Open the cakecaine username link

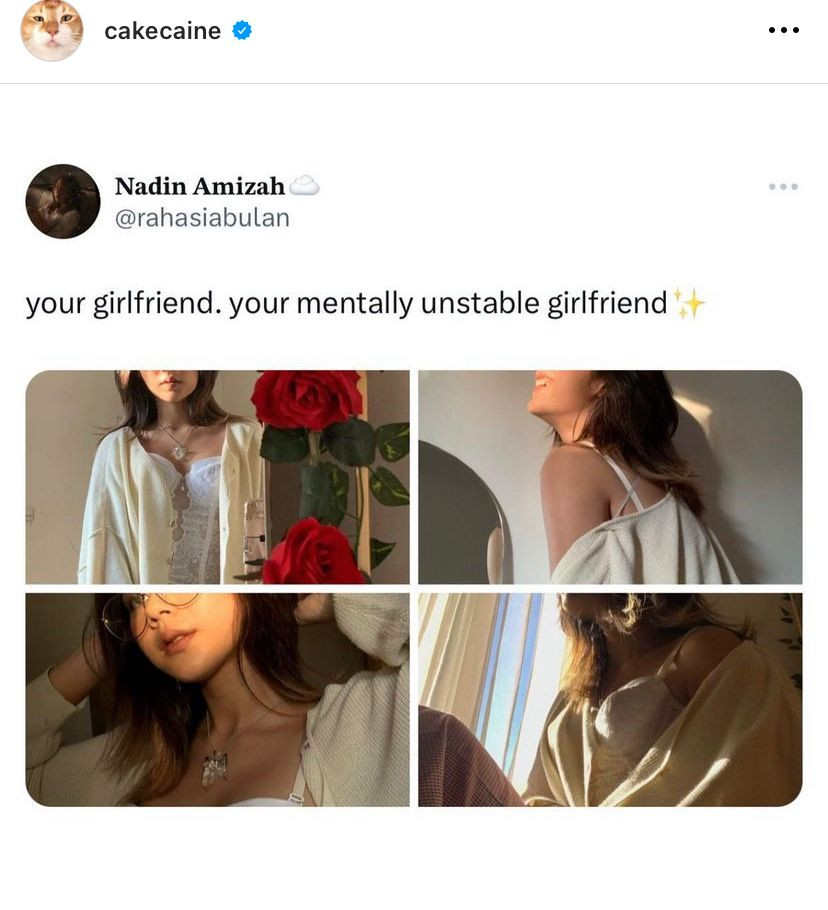click(162, 31)
